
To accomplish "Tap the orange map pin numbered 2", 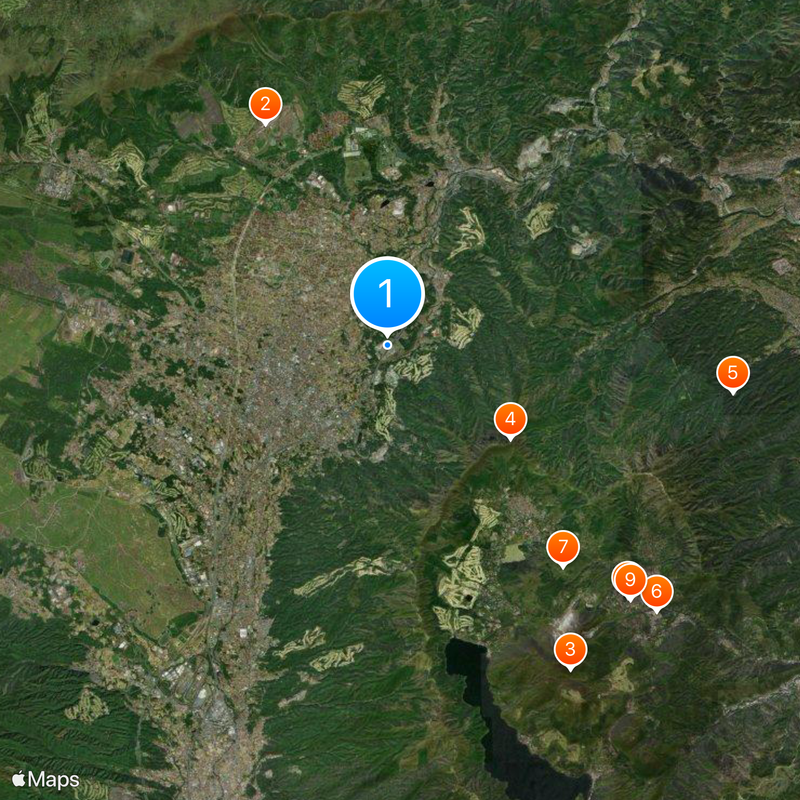I will 265,103.
